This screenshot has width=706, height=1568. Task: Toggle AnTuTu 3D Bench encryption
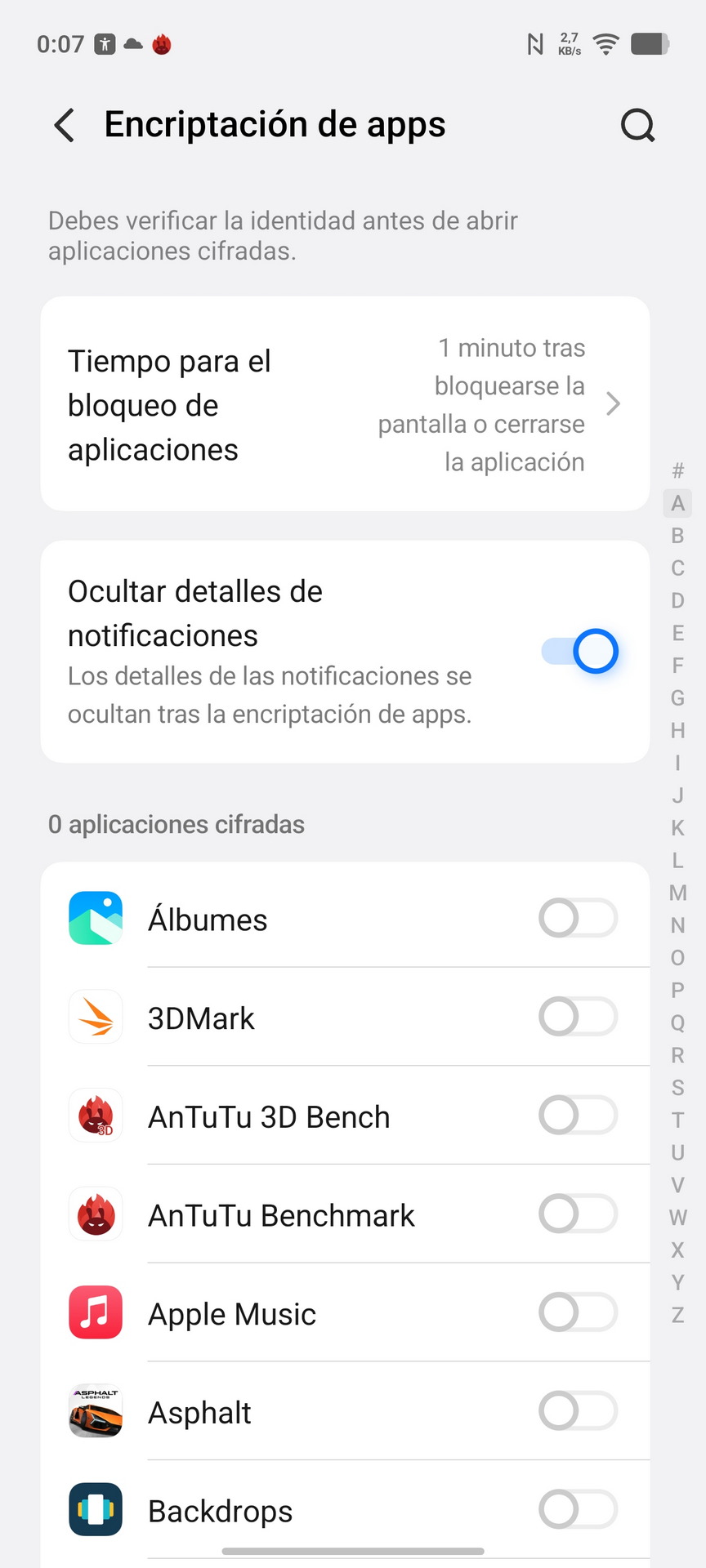(578, 1116)
